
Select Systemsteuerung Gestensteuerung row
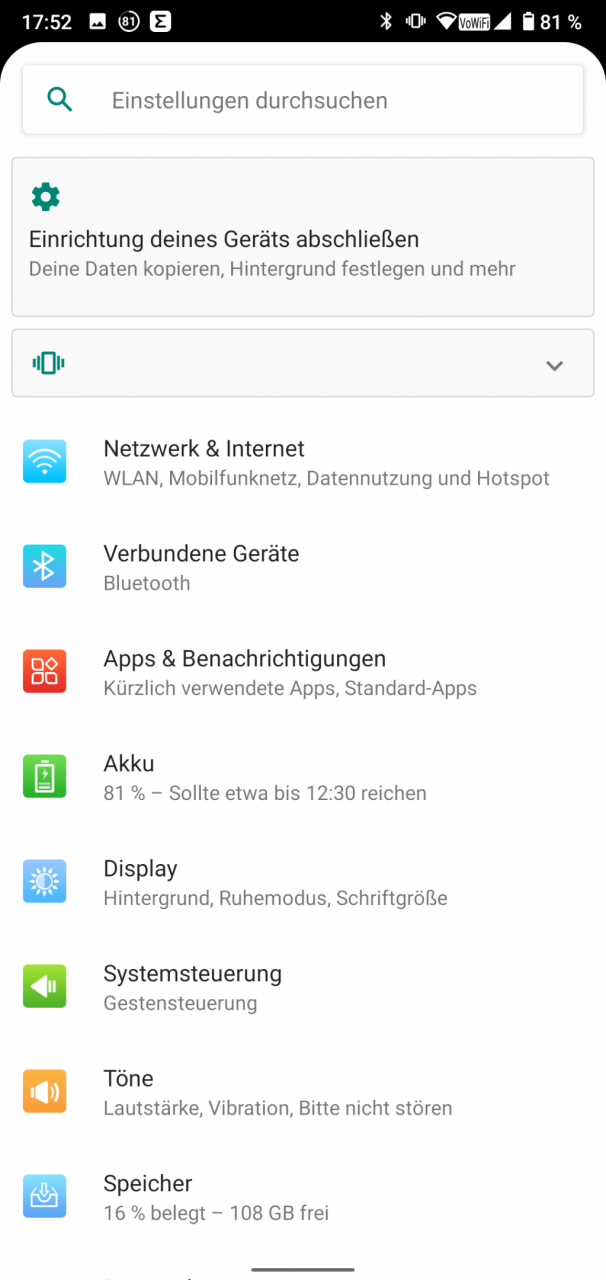pyautogui.click(x=303, y=987)
